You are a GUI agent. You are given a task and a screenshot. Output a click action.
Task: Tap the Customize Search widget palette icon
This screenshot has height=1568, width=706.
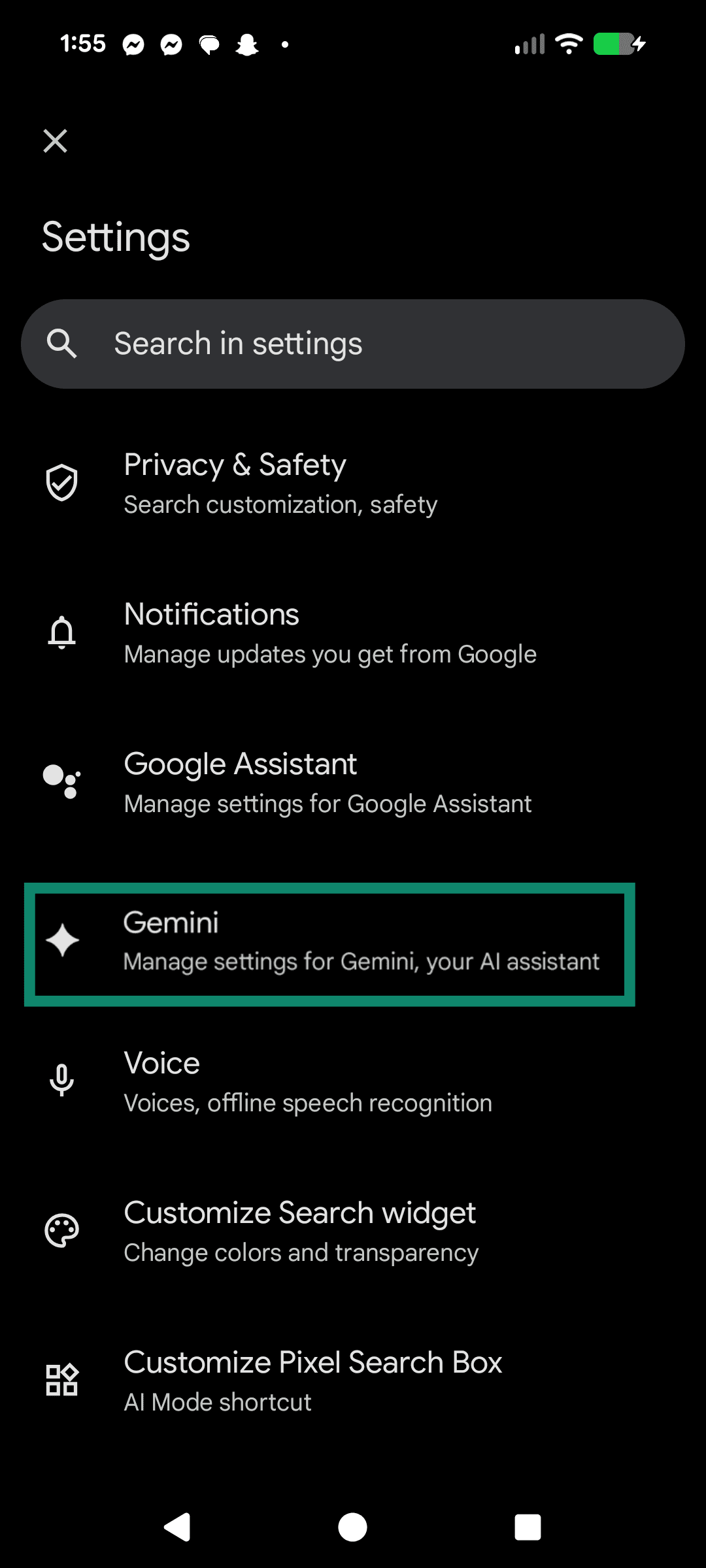(62, 1230)
